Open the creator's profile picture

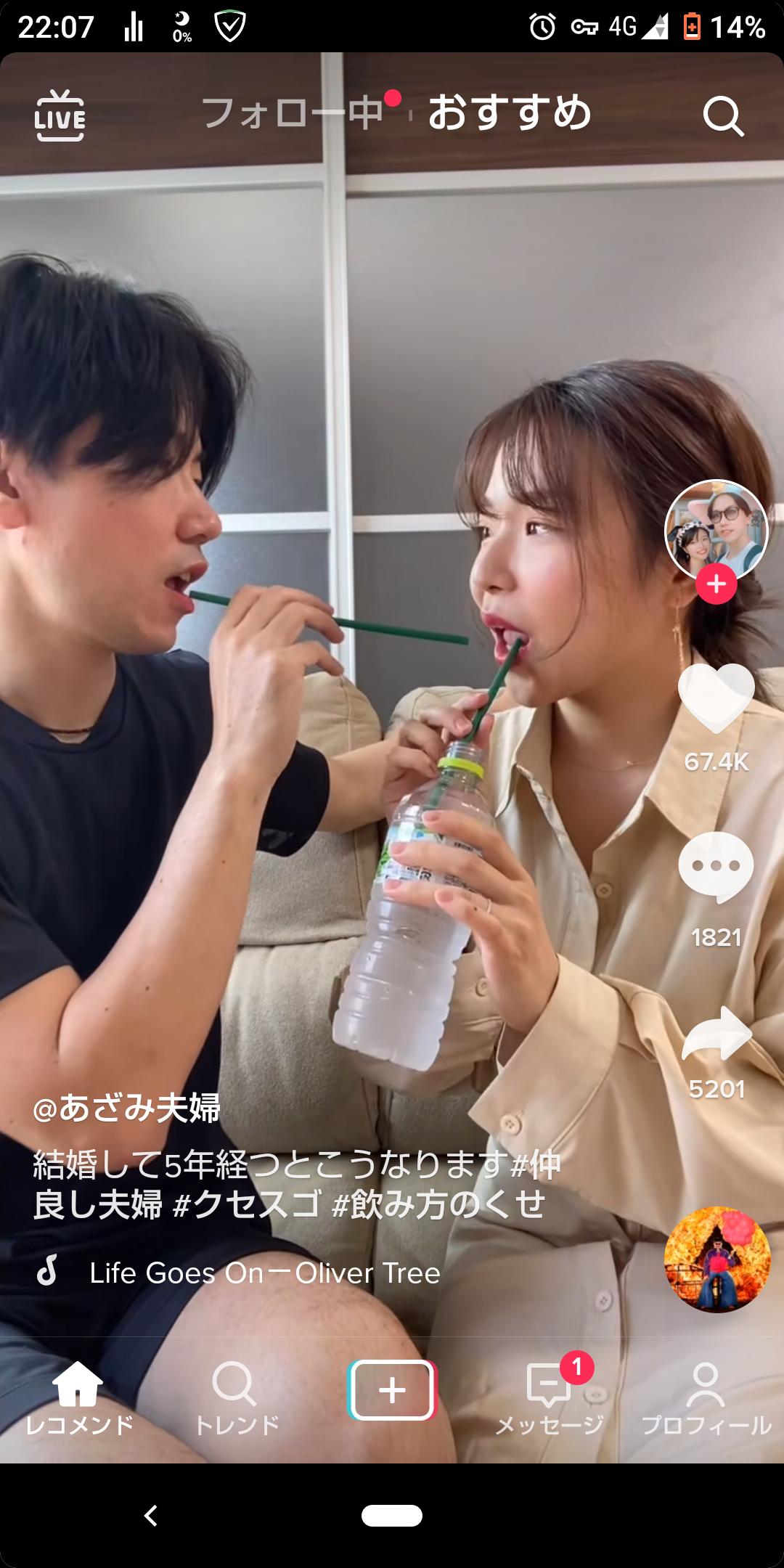716,528
